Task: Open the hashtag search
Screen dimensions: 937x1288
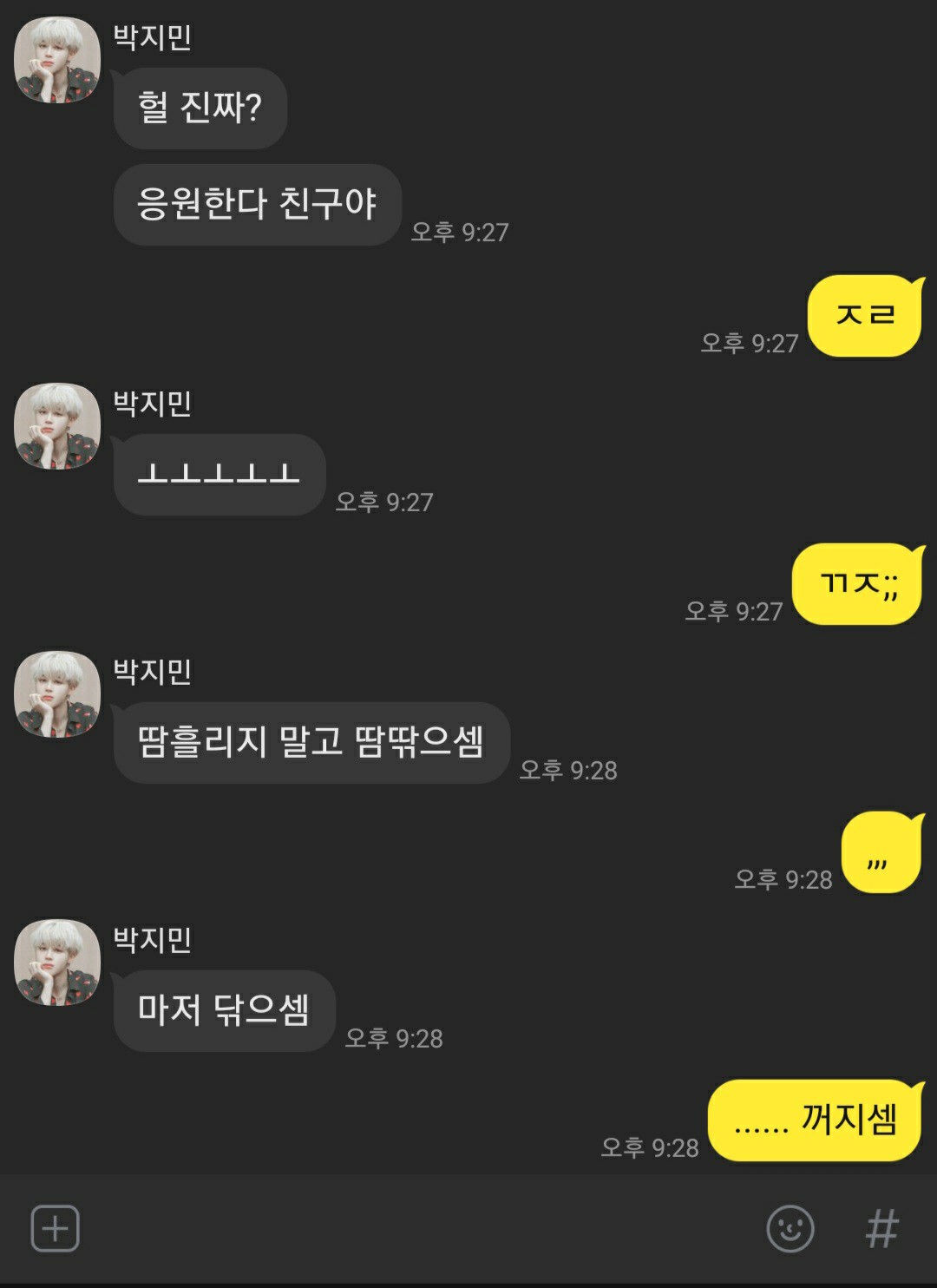Action: tap(881, 1228)
